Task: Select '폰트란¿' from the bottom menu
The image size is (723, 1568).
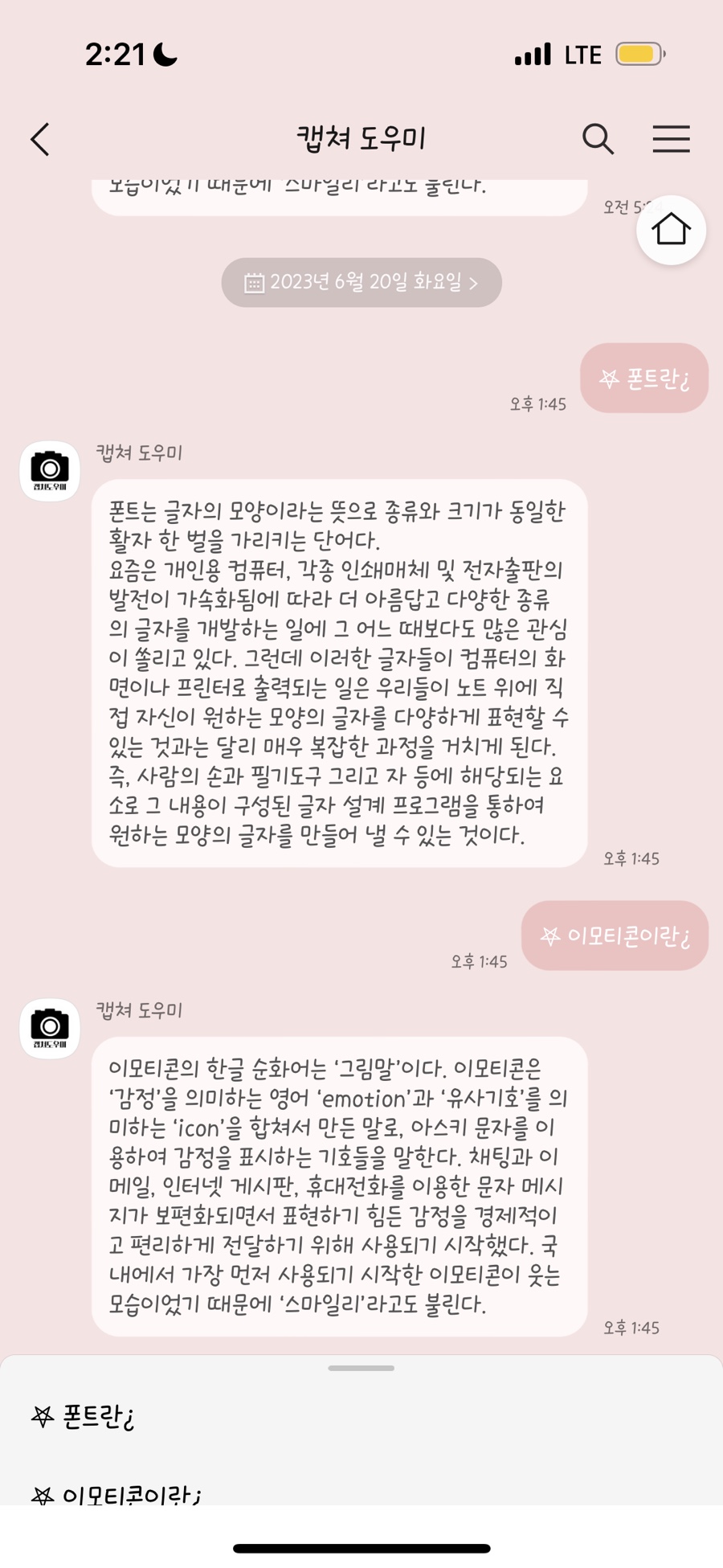Action: [x=84, y=1416]
